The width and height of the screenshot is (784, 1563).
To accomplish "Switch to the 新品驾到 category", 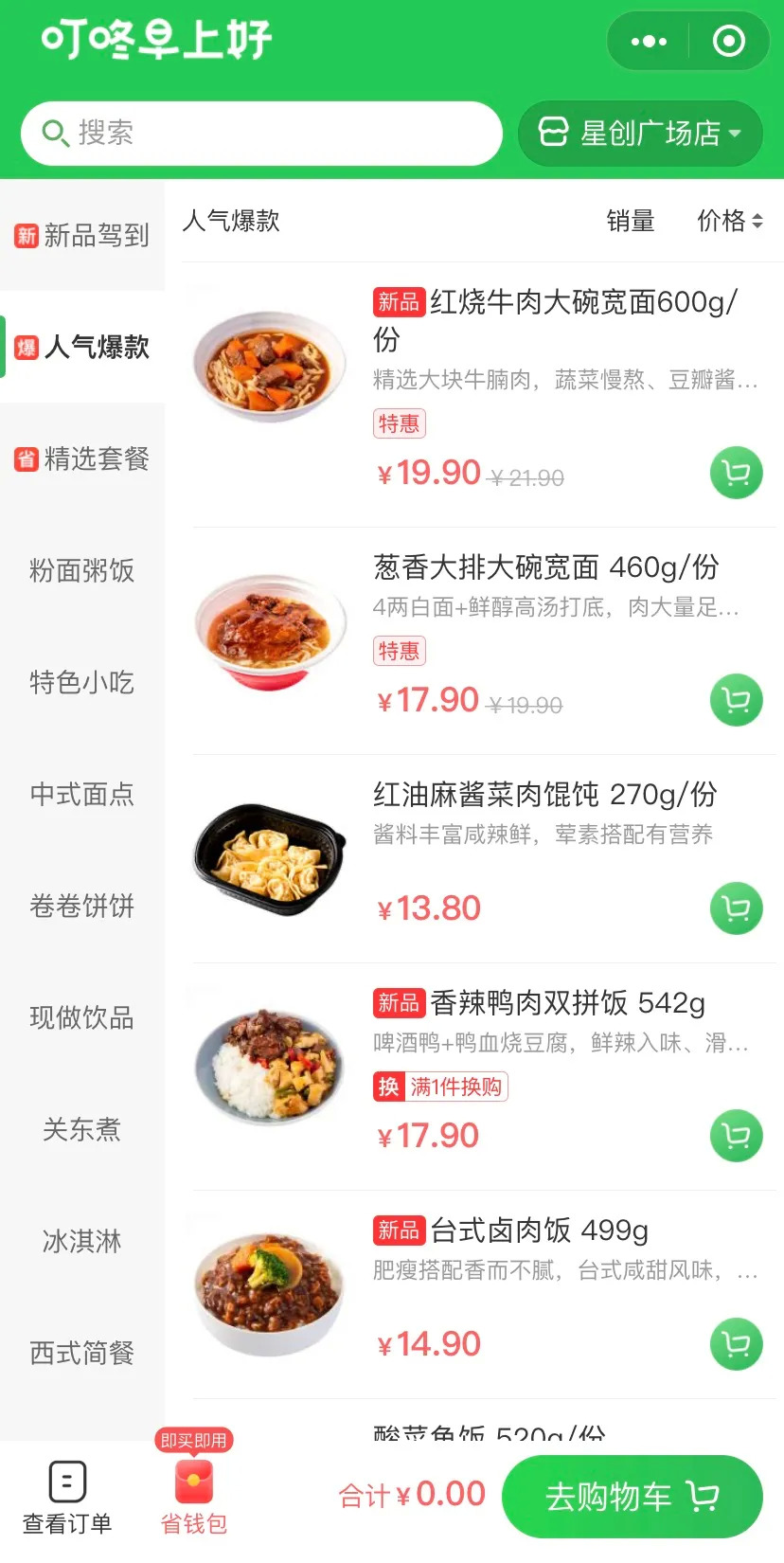I will pos(82,235).
